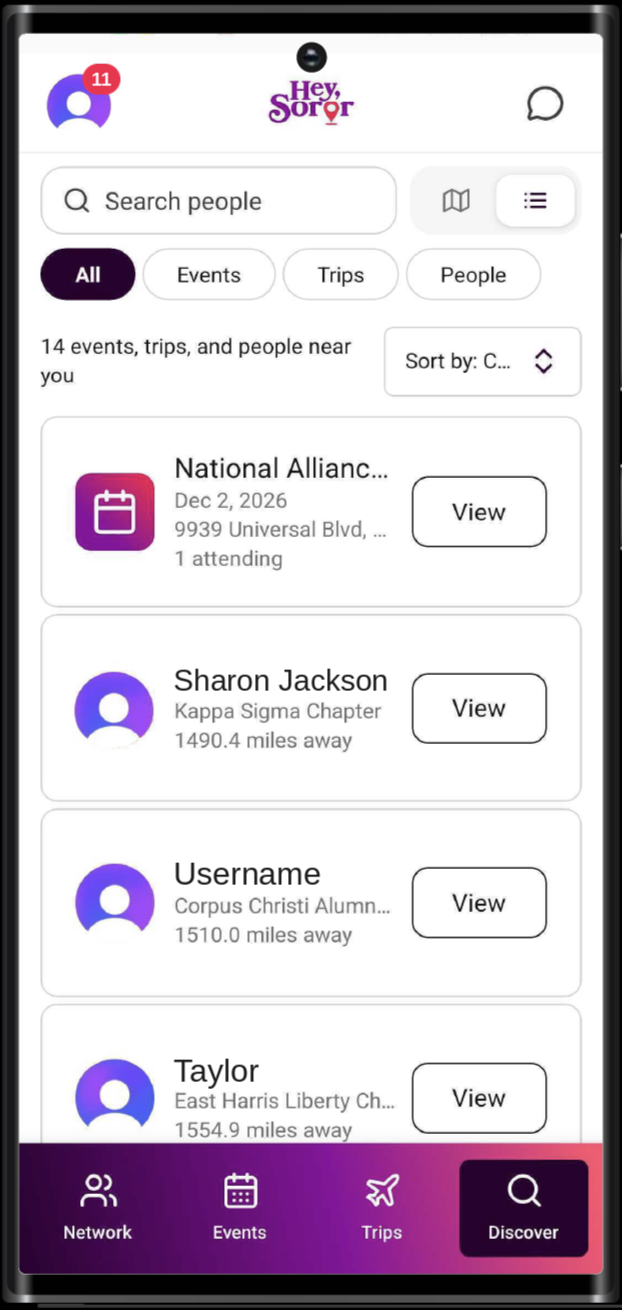622x1310 pixels.
Task: Switch to list view
Action: [535, 201]
